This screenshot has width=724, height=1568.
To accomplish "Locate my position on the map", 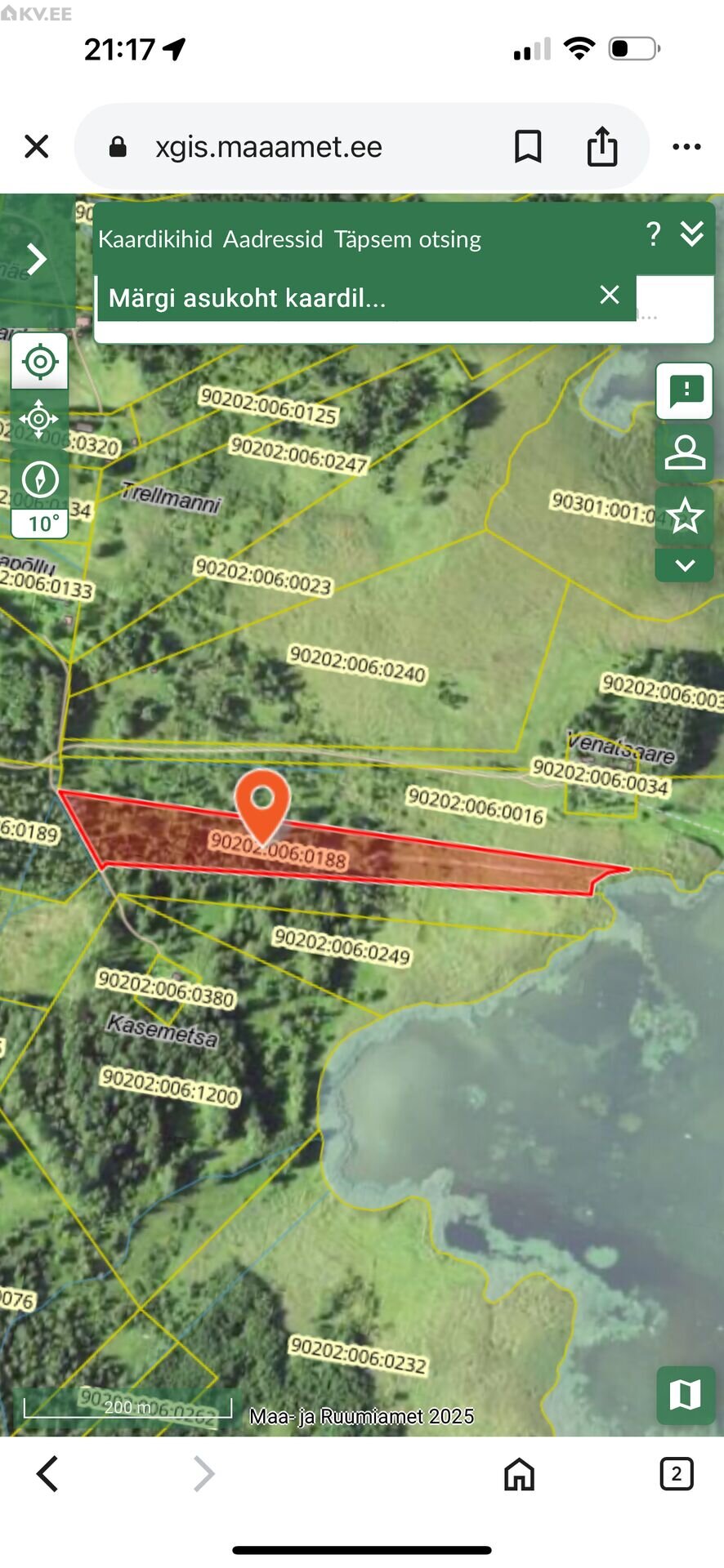I will [39, 361].
